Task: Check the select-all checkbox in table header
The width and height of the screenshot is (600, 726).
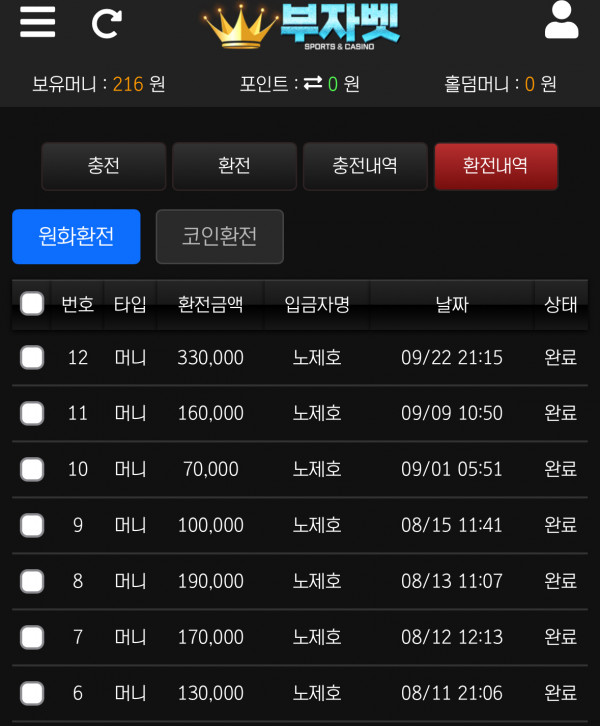Action: pos(32,304)
